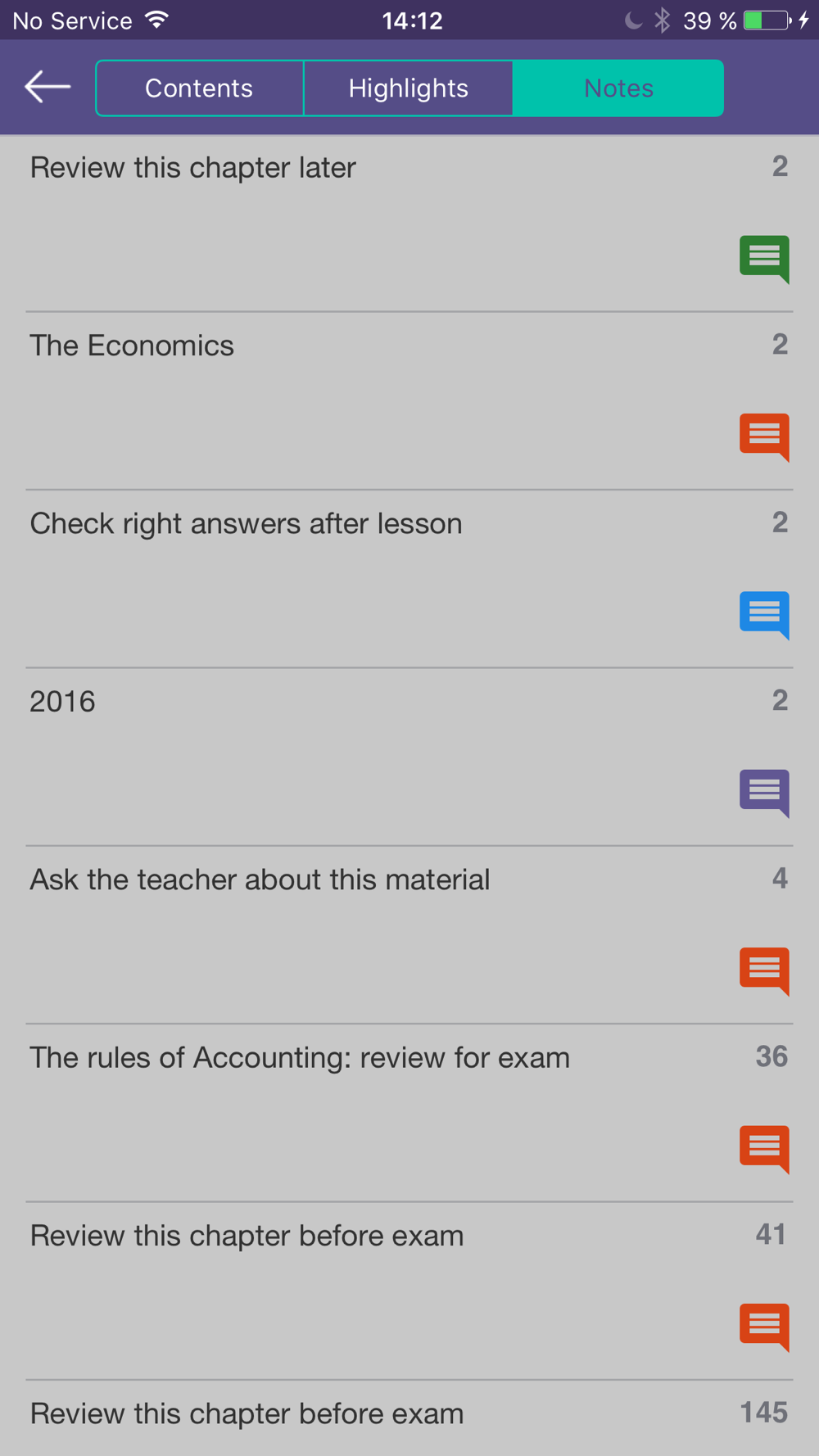
Task: Select the Notes tab
Action: (x=618, y=88)
